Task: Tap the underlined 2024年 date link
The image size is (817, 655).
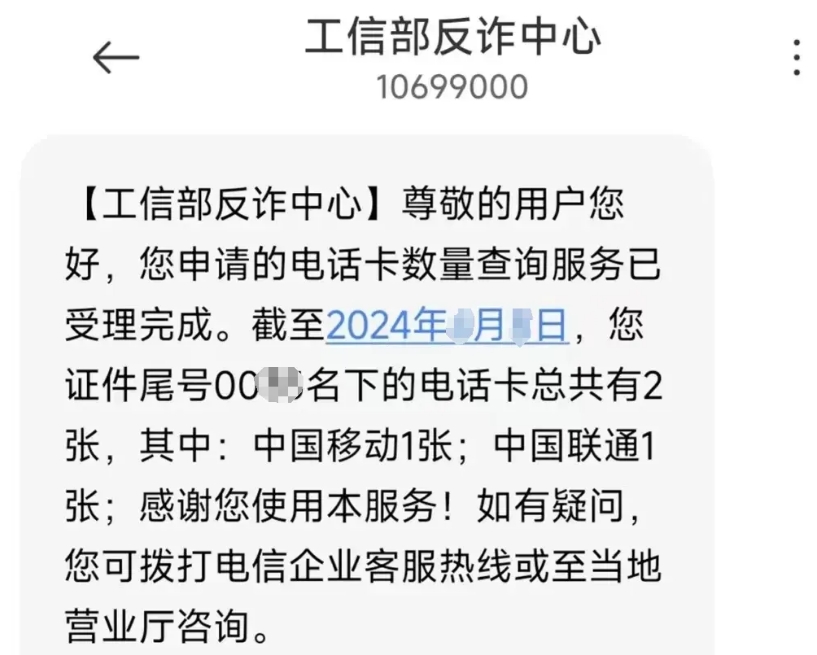Action: (446, 326)
